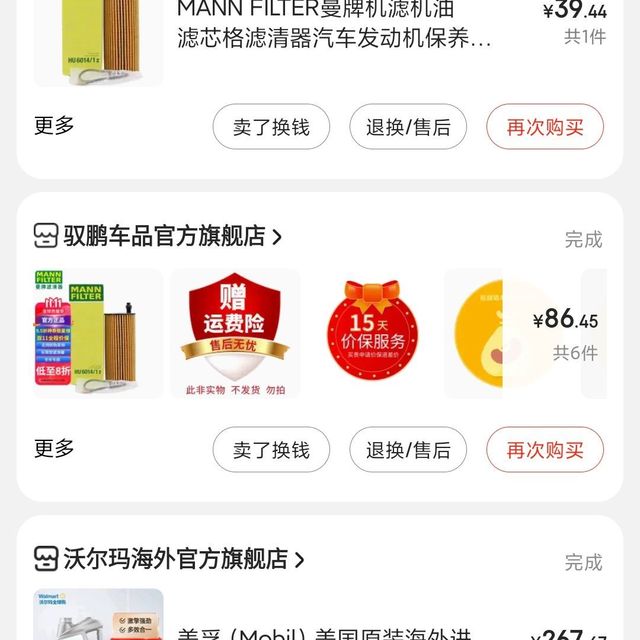View the oil filter item in 驭鹏车品 order

click(98, 333)
